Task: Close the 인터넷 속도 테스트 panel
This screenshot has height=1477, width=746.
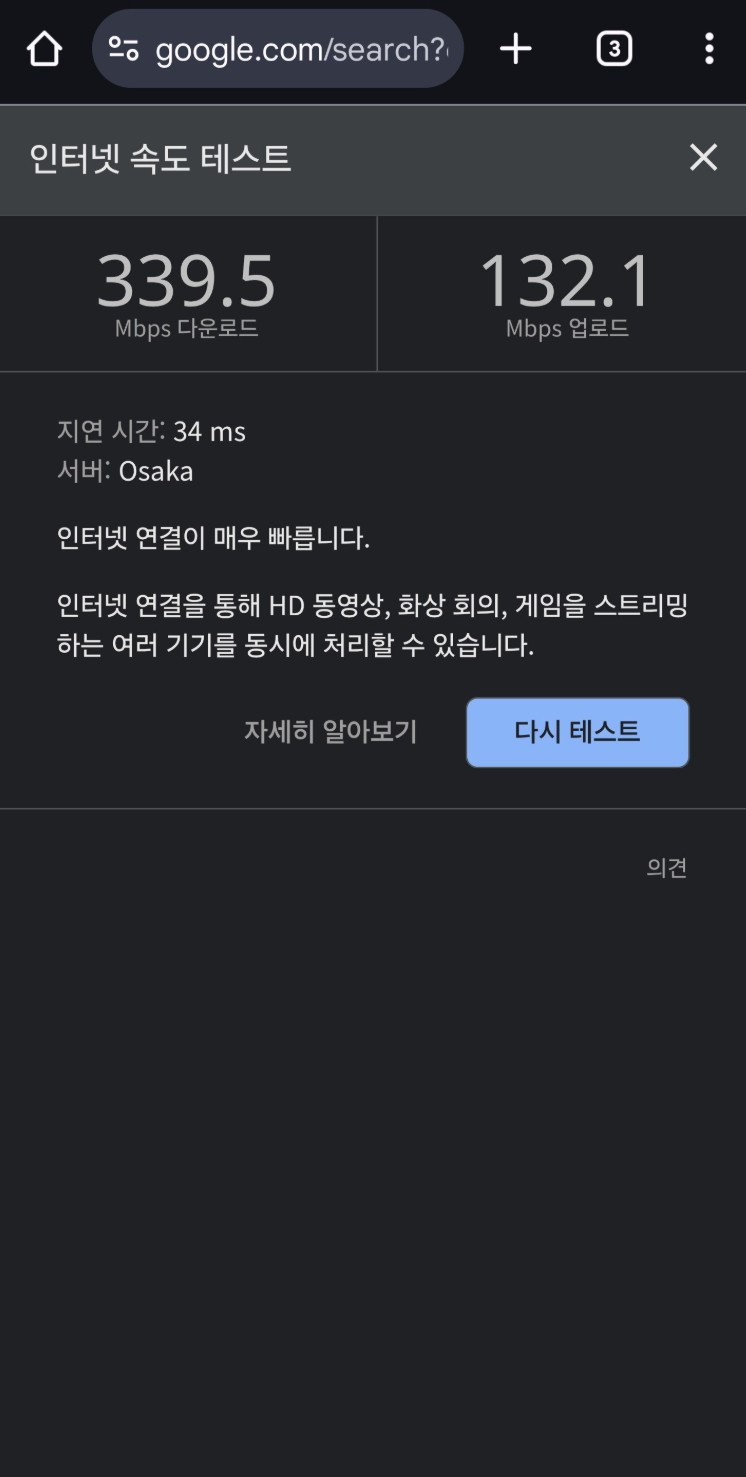Action: 703,157
